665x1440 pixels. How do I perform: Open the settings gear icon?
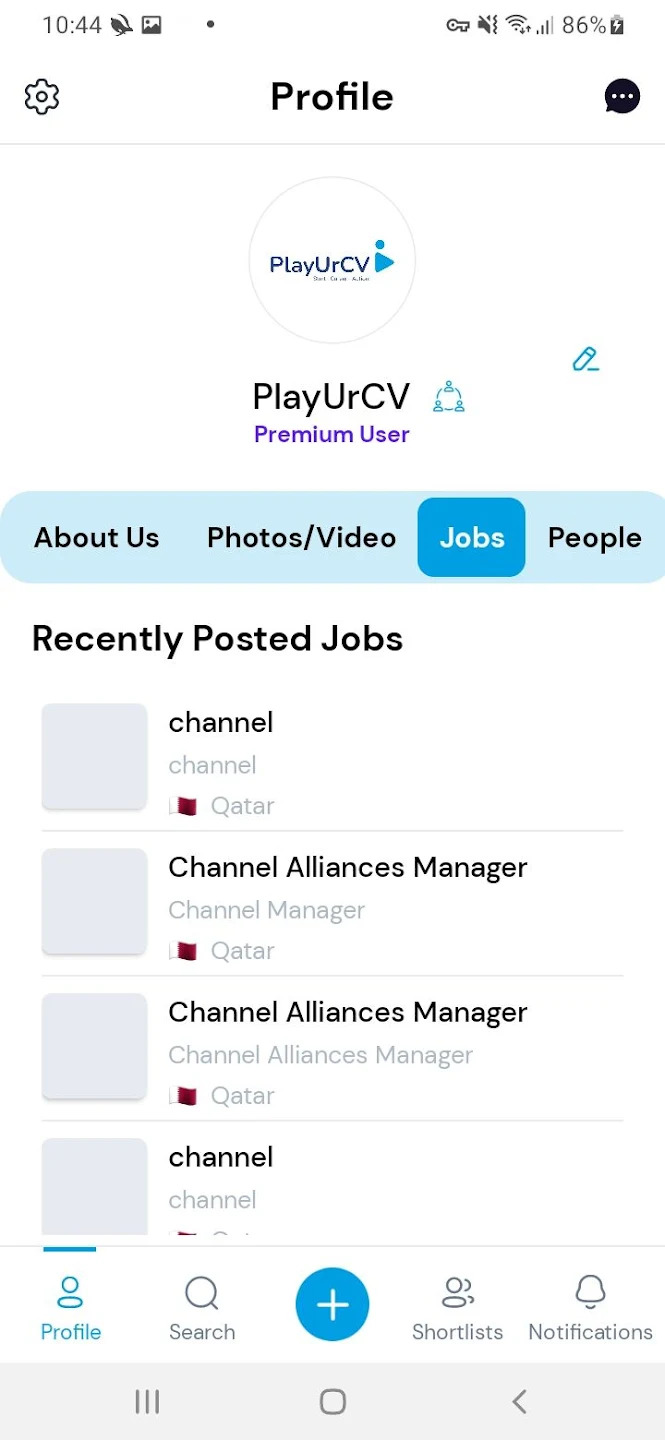(x=42, y=97)
